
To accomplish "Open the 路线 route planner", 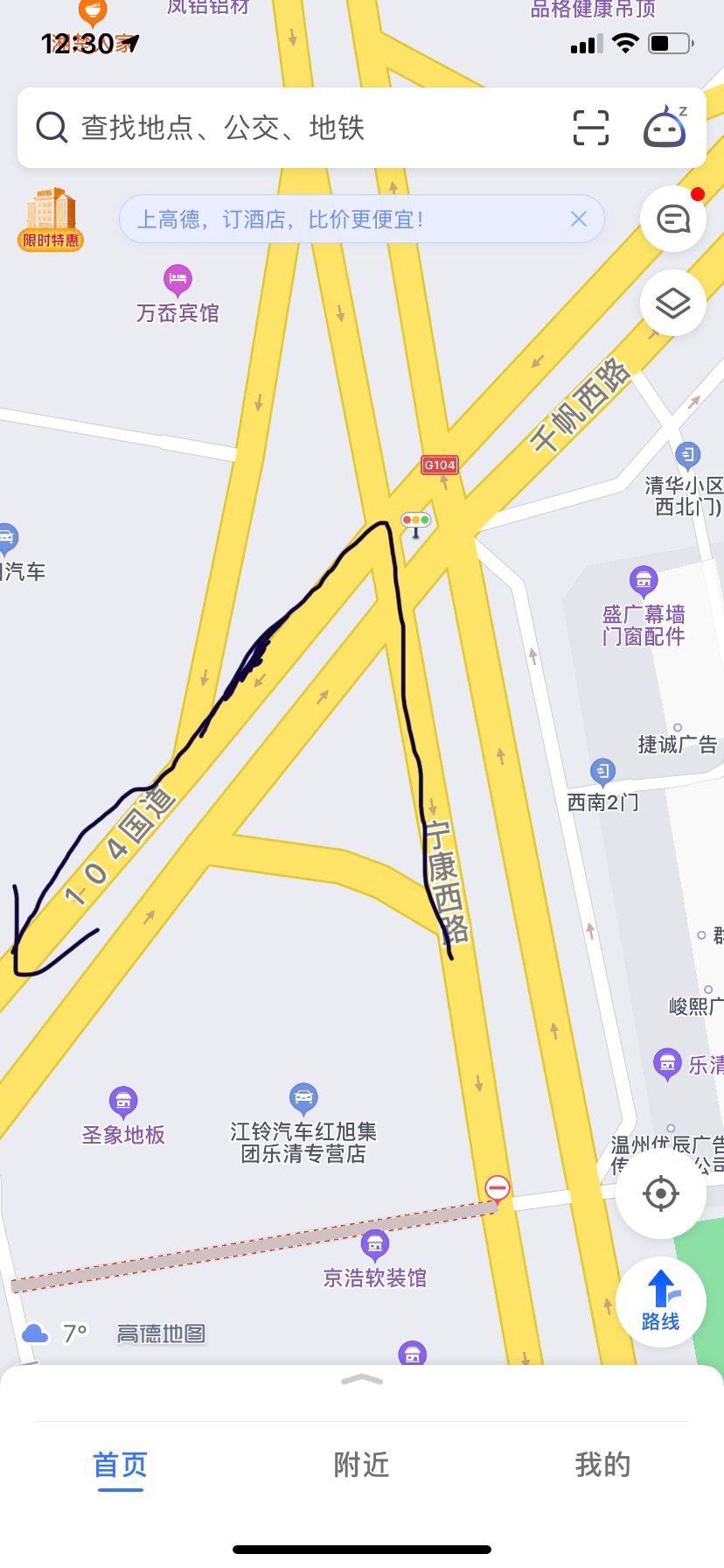I will [x=660, y=1301].
